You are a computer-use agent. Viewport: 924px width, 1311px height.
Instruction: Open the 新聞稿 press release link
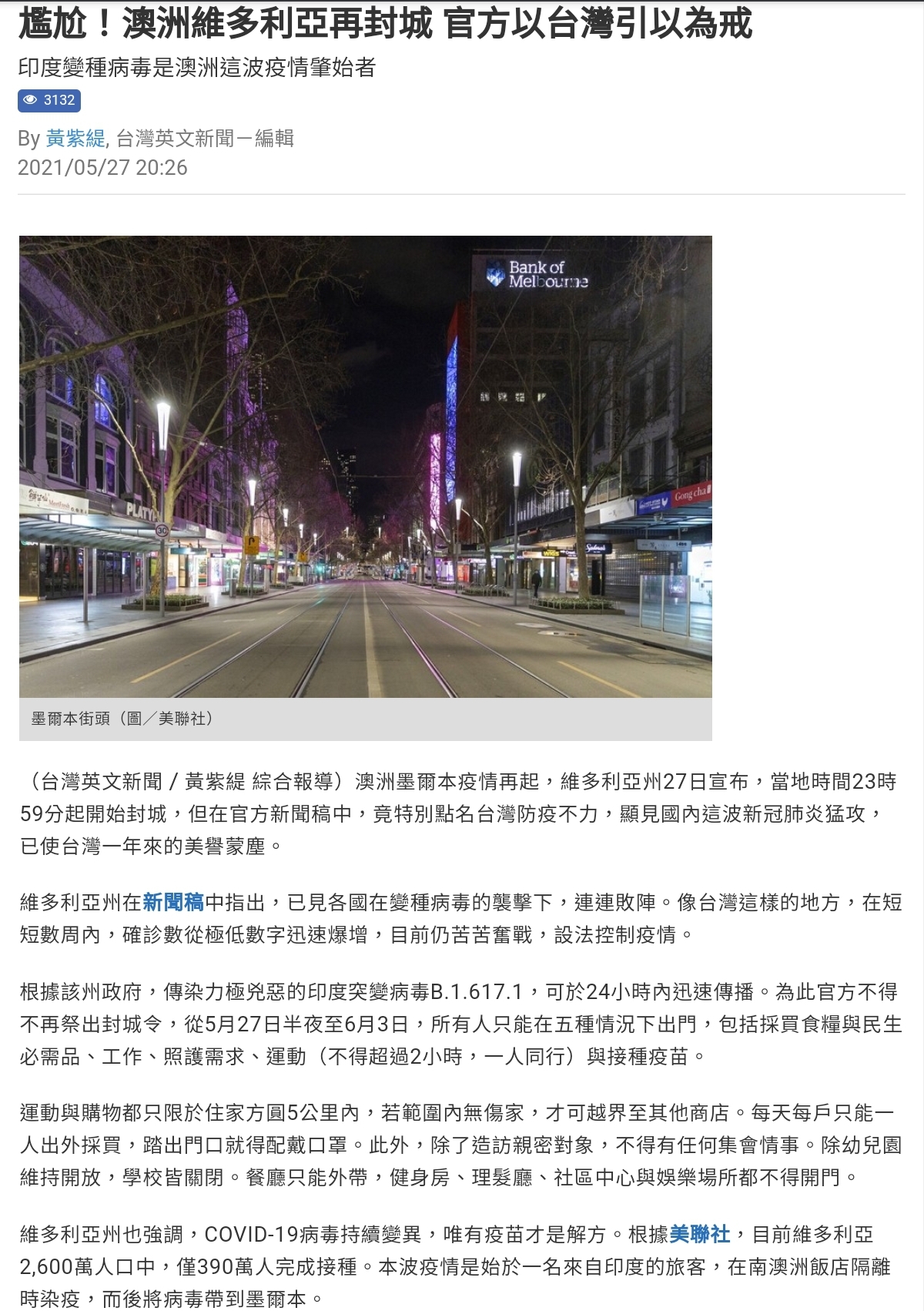[x=173, y=902]
